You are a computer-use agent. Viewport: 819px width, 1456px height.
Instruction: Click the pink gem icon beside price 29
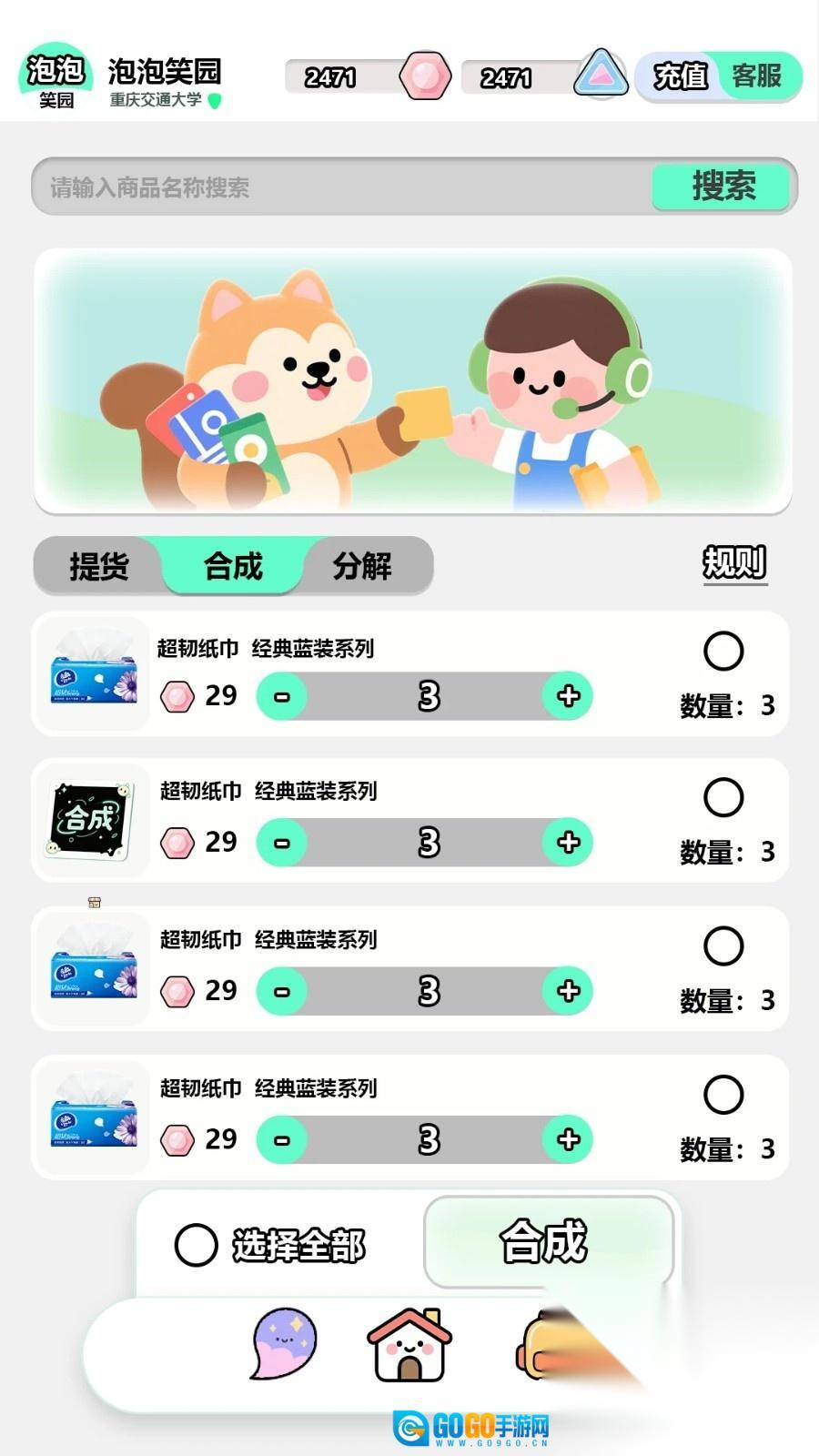point(176,695)
